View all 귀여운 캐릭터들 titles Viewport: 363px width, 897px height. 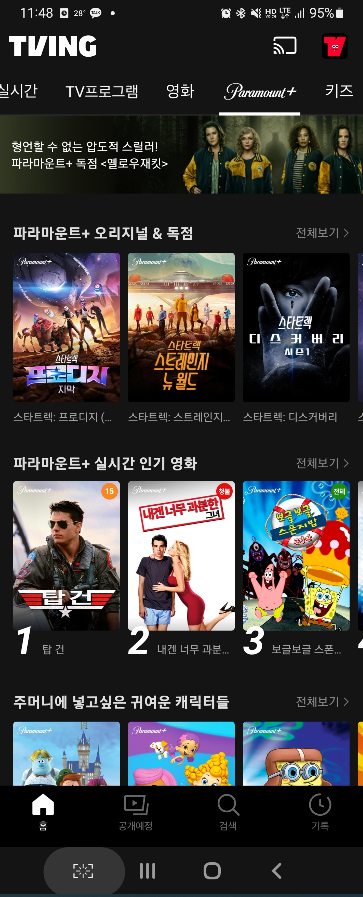[x=322, y=701]
